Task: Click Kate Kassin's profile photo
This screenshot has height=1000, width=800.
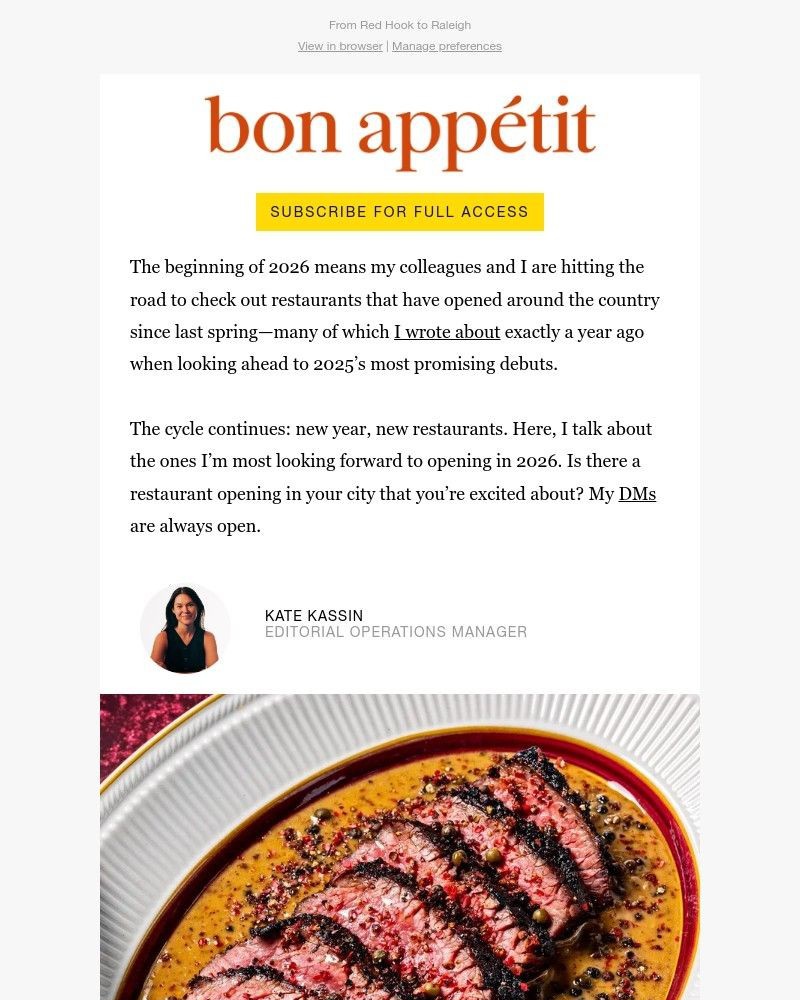Action: (x=185, y=629)
